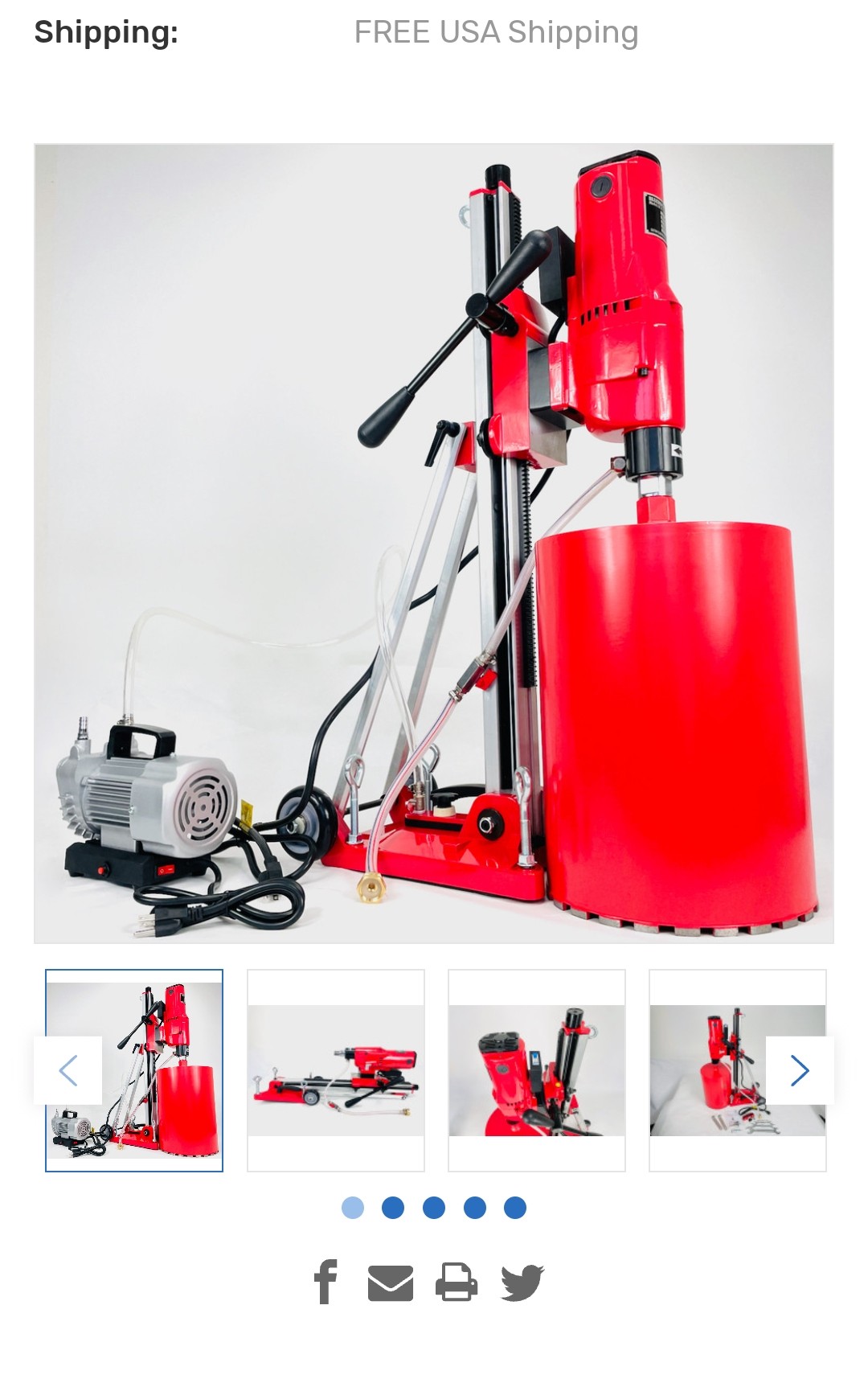The width and height of the screenshot is (868, 1375).
Task: Share this product by email
Action: [391, 1283]
